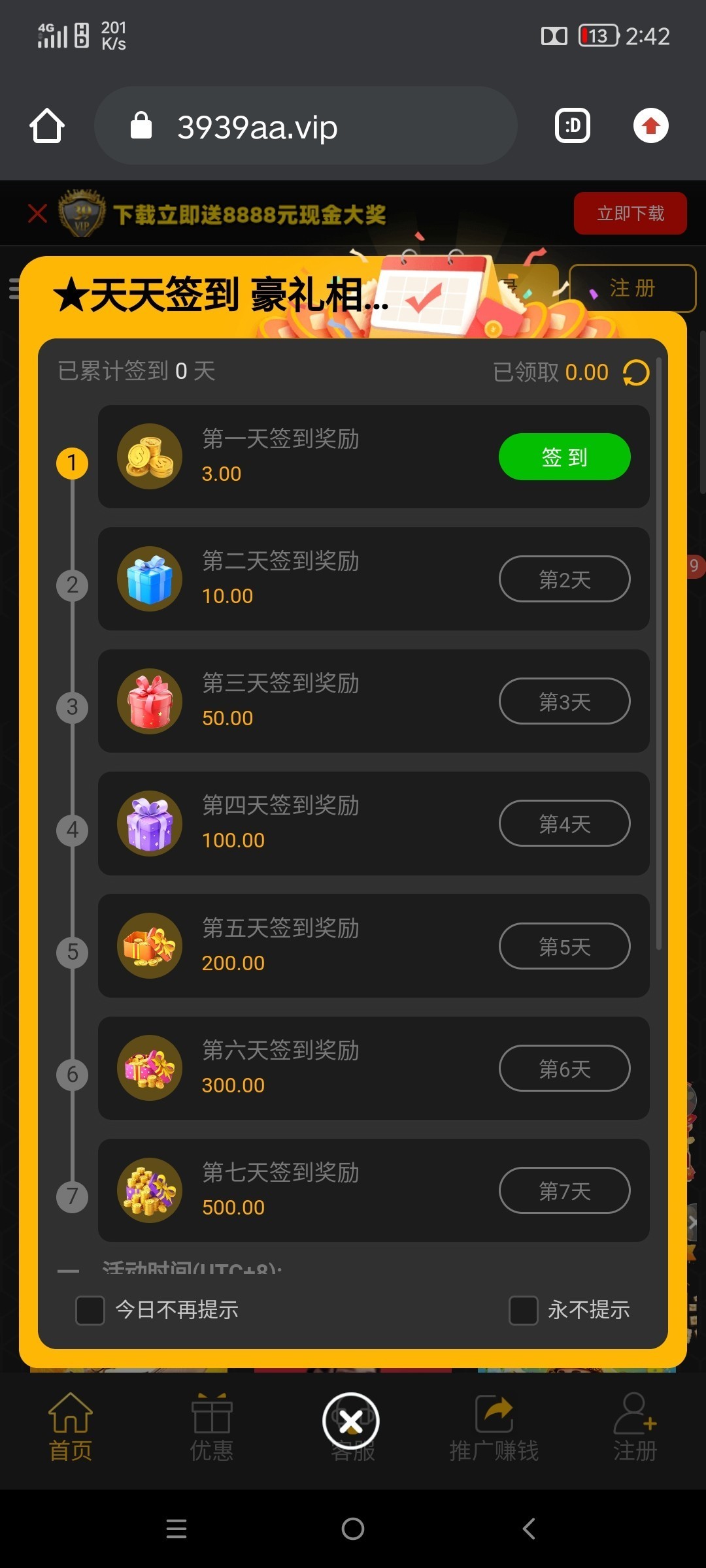Tap the red 立即下载 download button
The height and width of the screenshot is (1568, 706).
(630, 213)
